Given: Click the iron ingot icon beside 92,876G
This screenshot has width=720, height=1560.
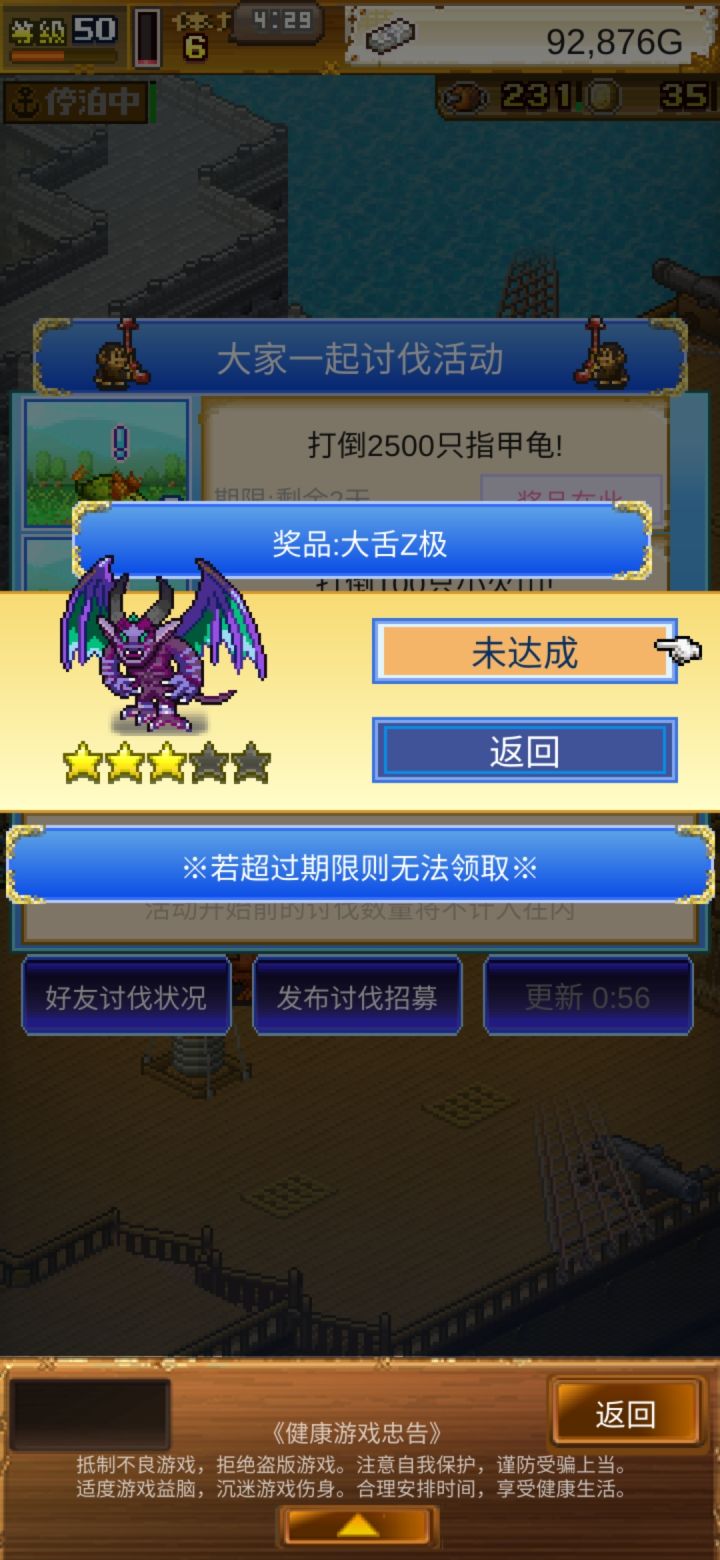Looking at the screenshot, I should (390, 35).
